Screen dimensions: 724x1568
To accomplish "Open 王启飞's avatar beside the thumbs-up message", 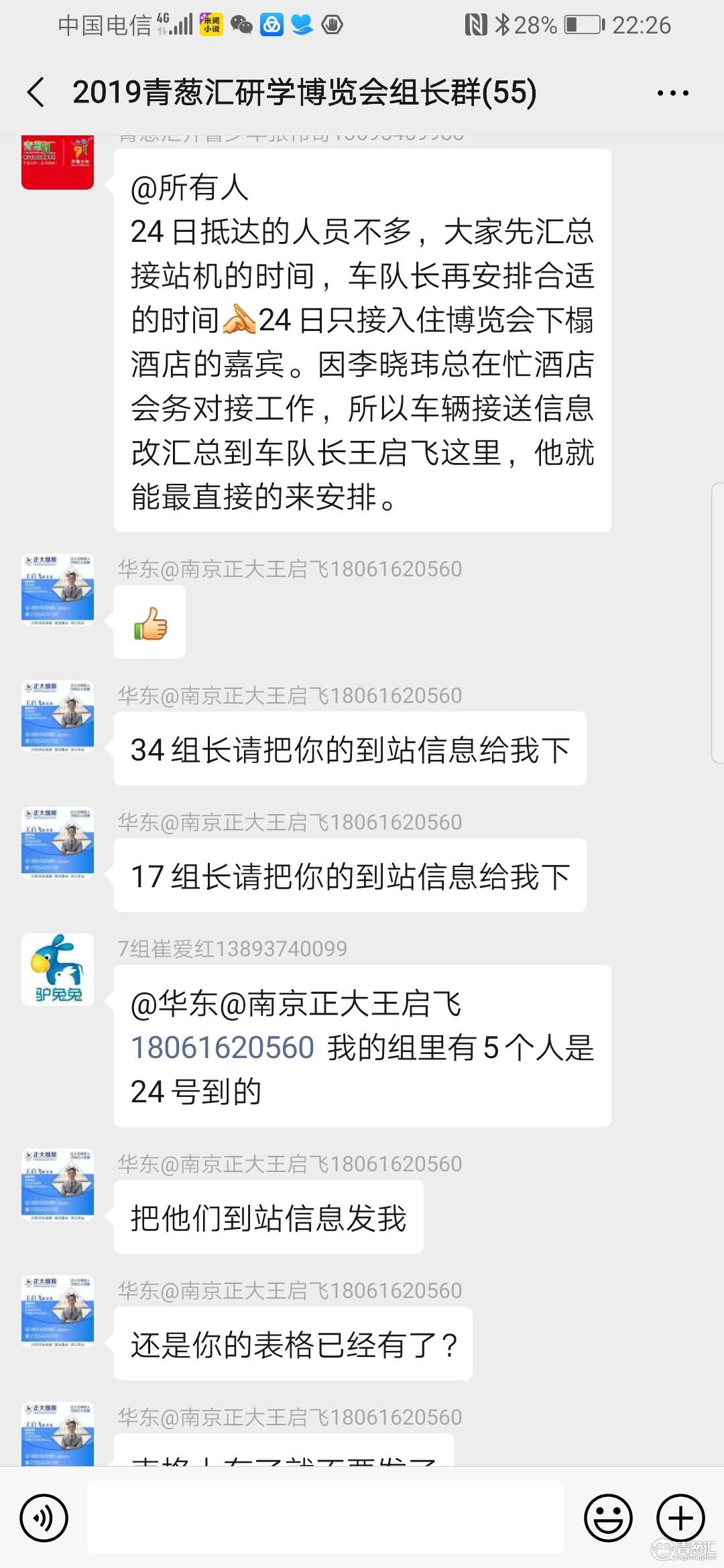I will pyautogui.click(x=58, y=590).
